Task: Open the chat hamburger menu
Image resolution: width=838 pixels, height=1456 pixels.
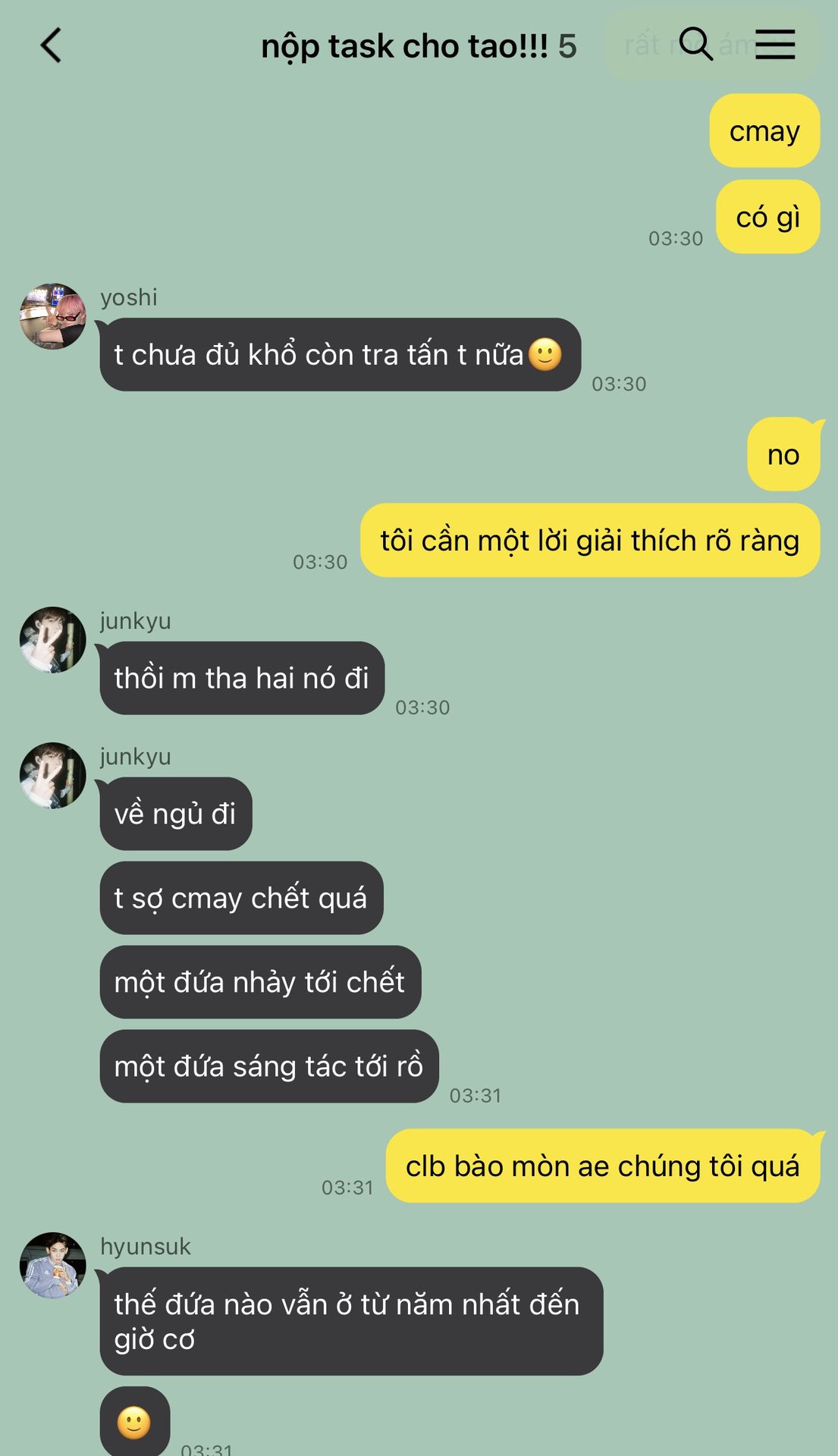Action: 775,45
